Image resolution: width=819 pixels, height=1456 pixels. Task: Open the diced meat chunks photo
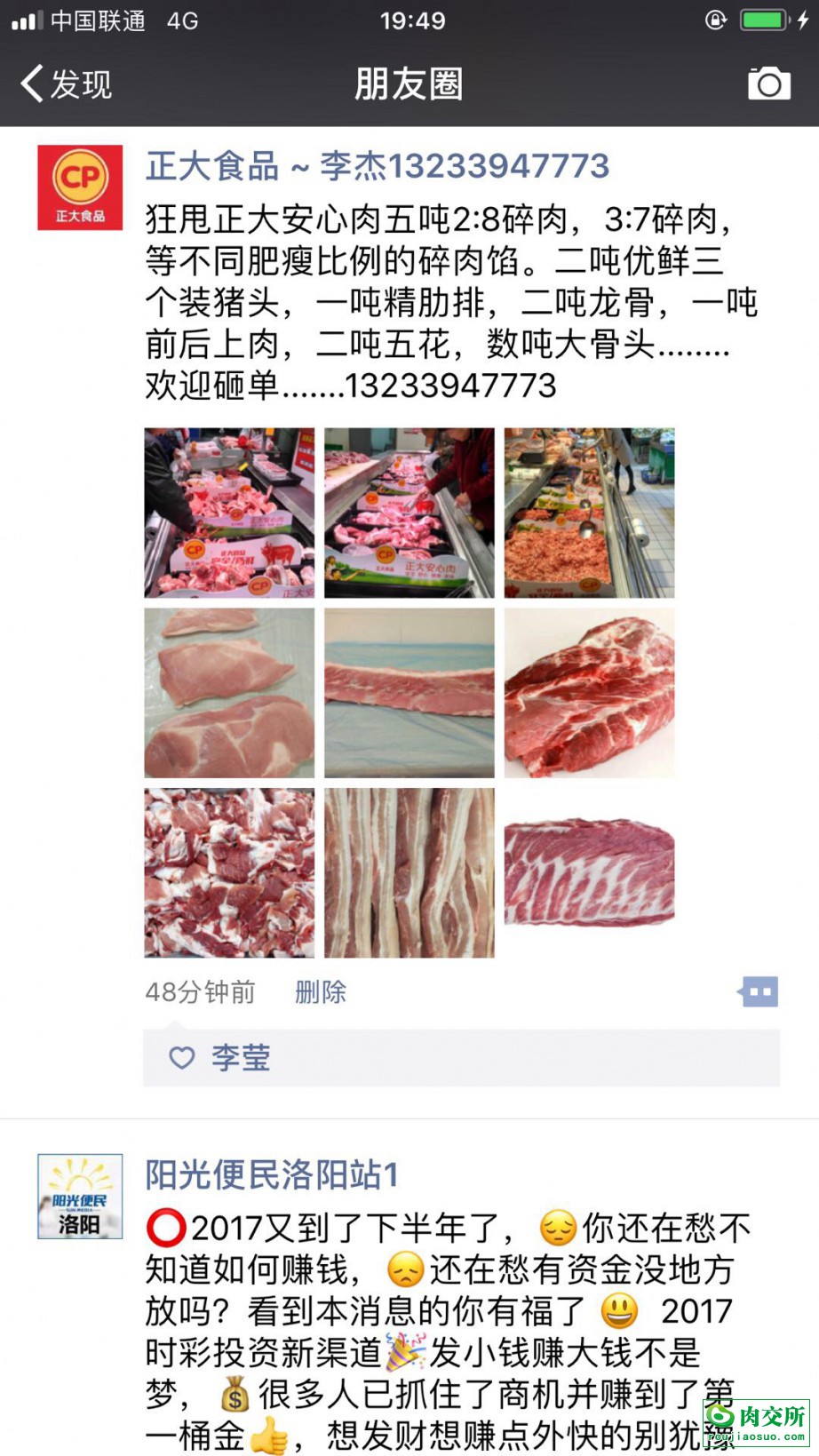pyautogui.click(x=229, y=872)
